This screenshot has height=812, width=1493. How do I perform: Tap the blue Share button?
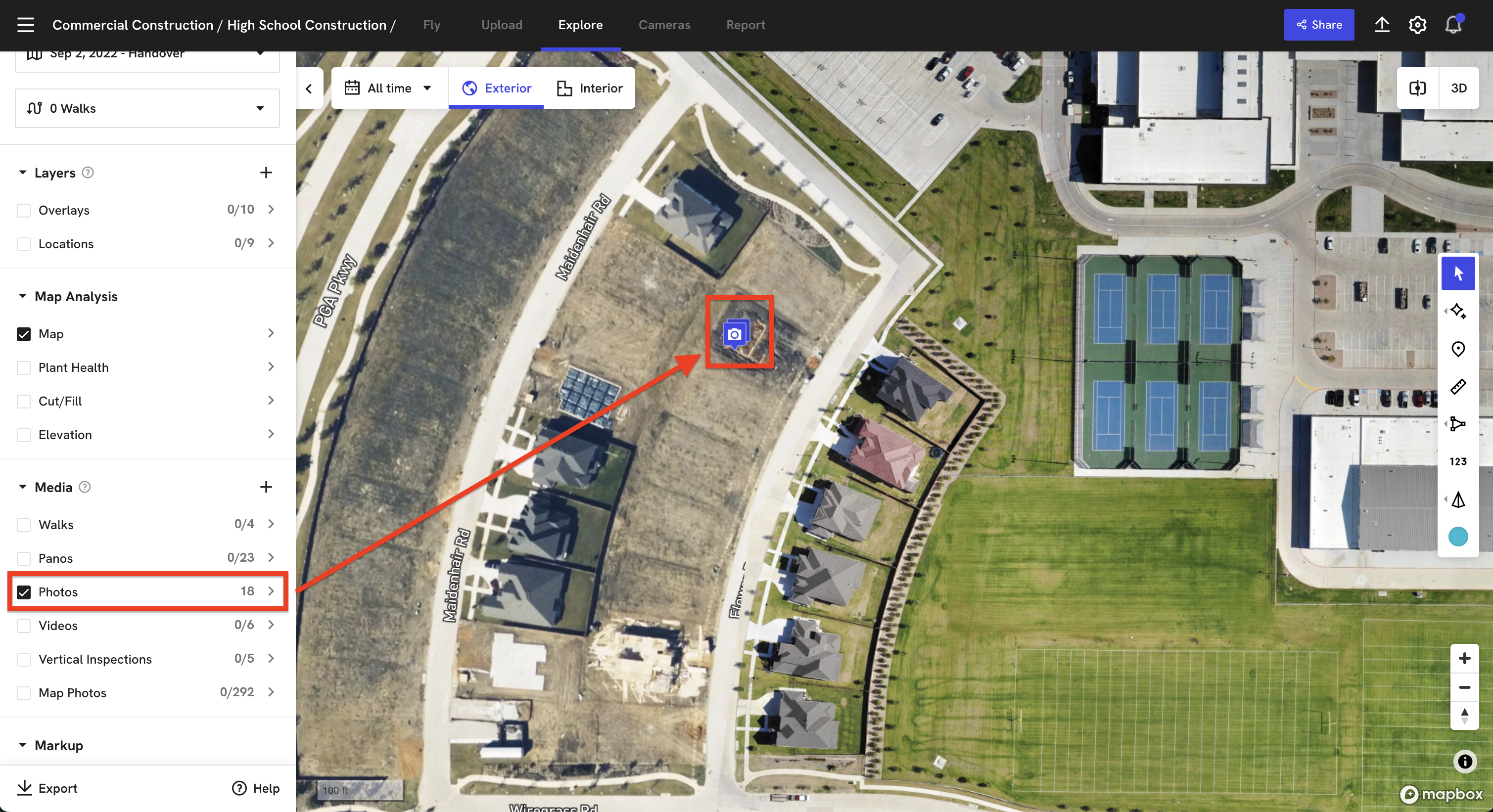tap(1318, 25)
